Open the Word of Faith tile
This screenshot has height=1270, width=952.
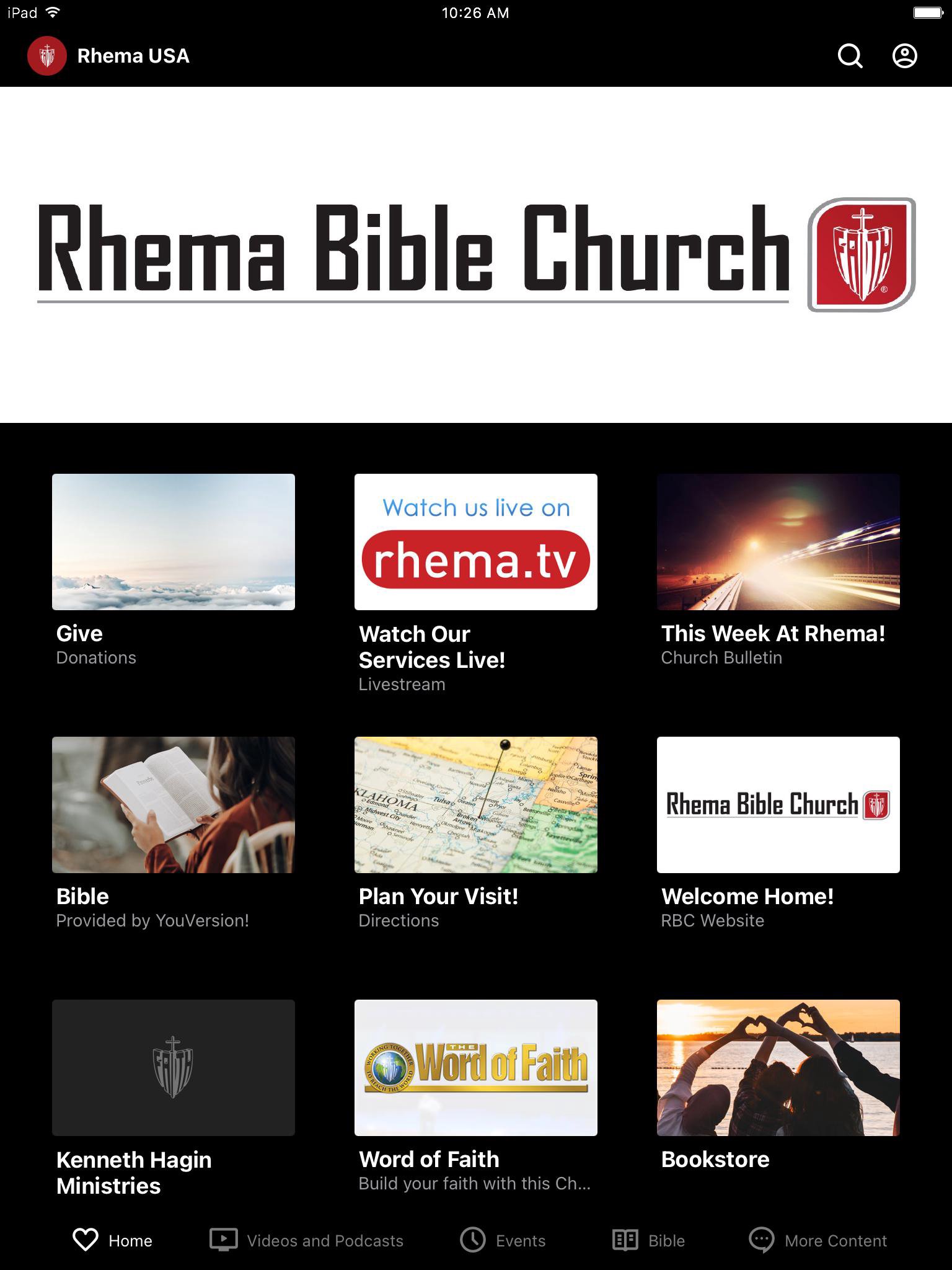(x=475, y=1068)
